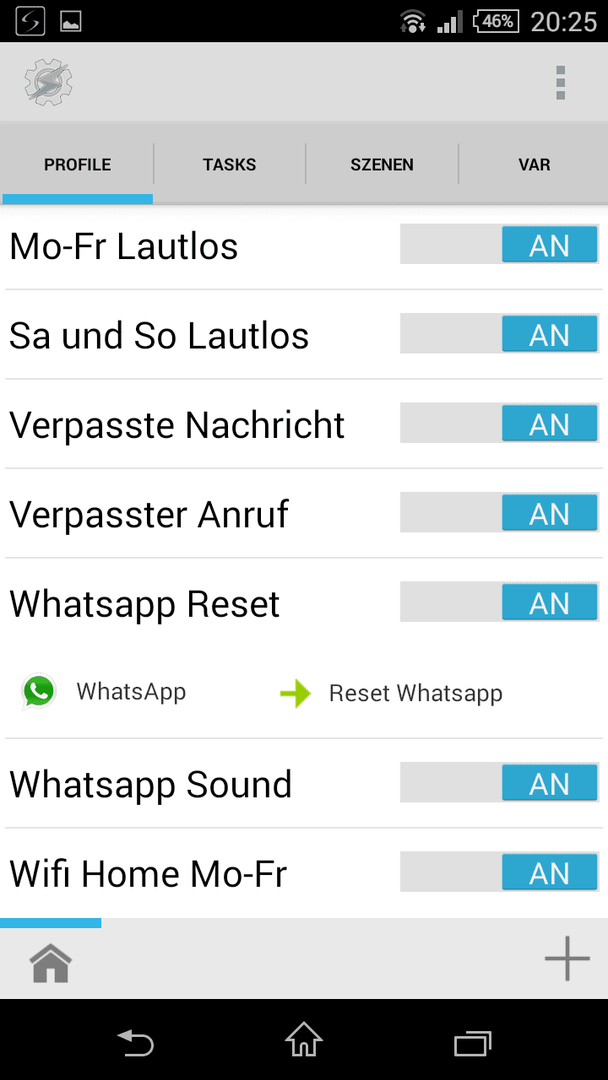Toggle the Whatsapp Sound switch
608x1080 pixels.
click(499, 783)
